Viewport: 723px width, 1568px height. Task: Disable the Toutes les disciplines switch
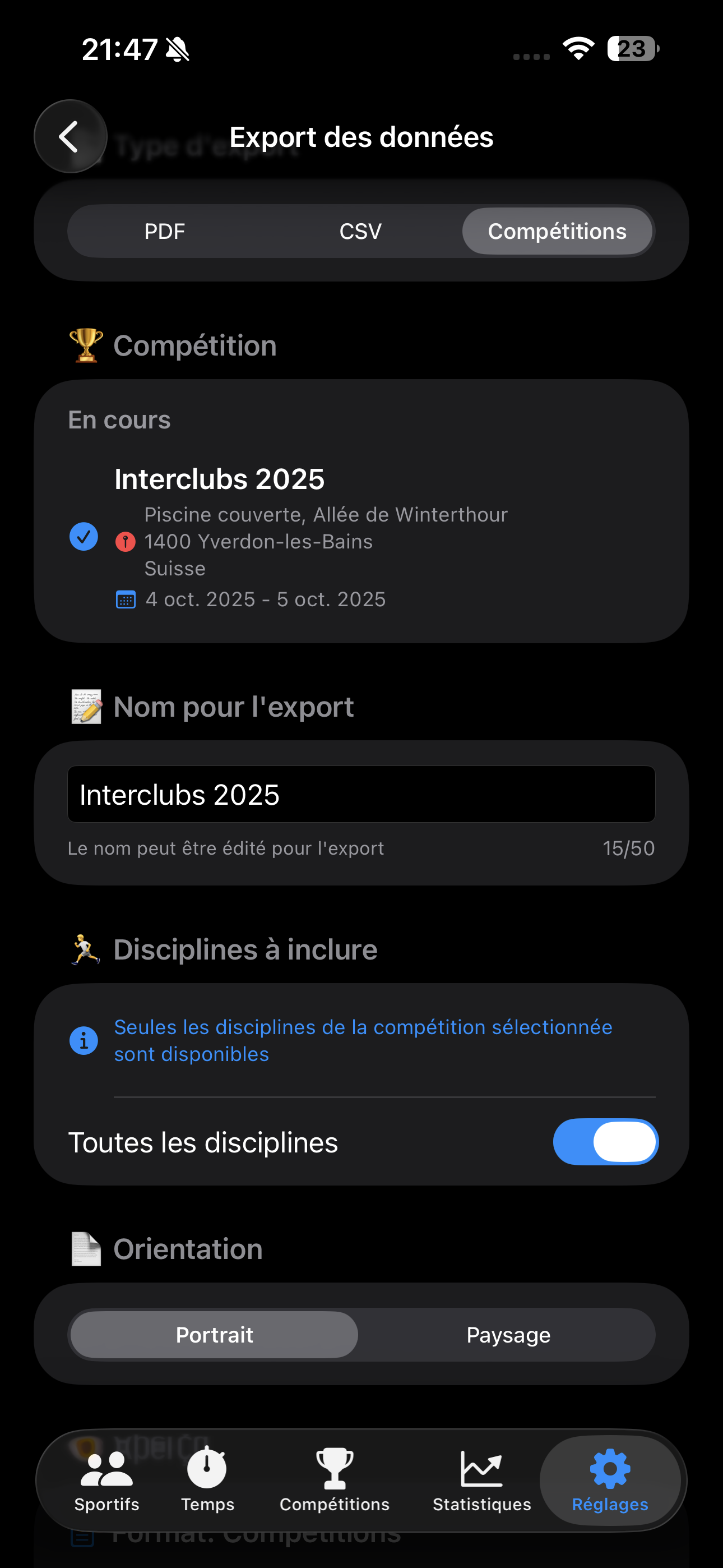click(605, 1142)
